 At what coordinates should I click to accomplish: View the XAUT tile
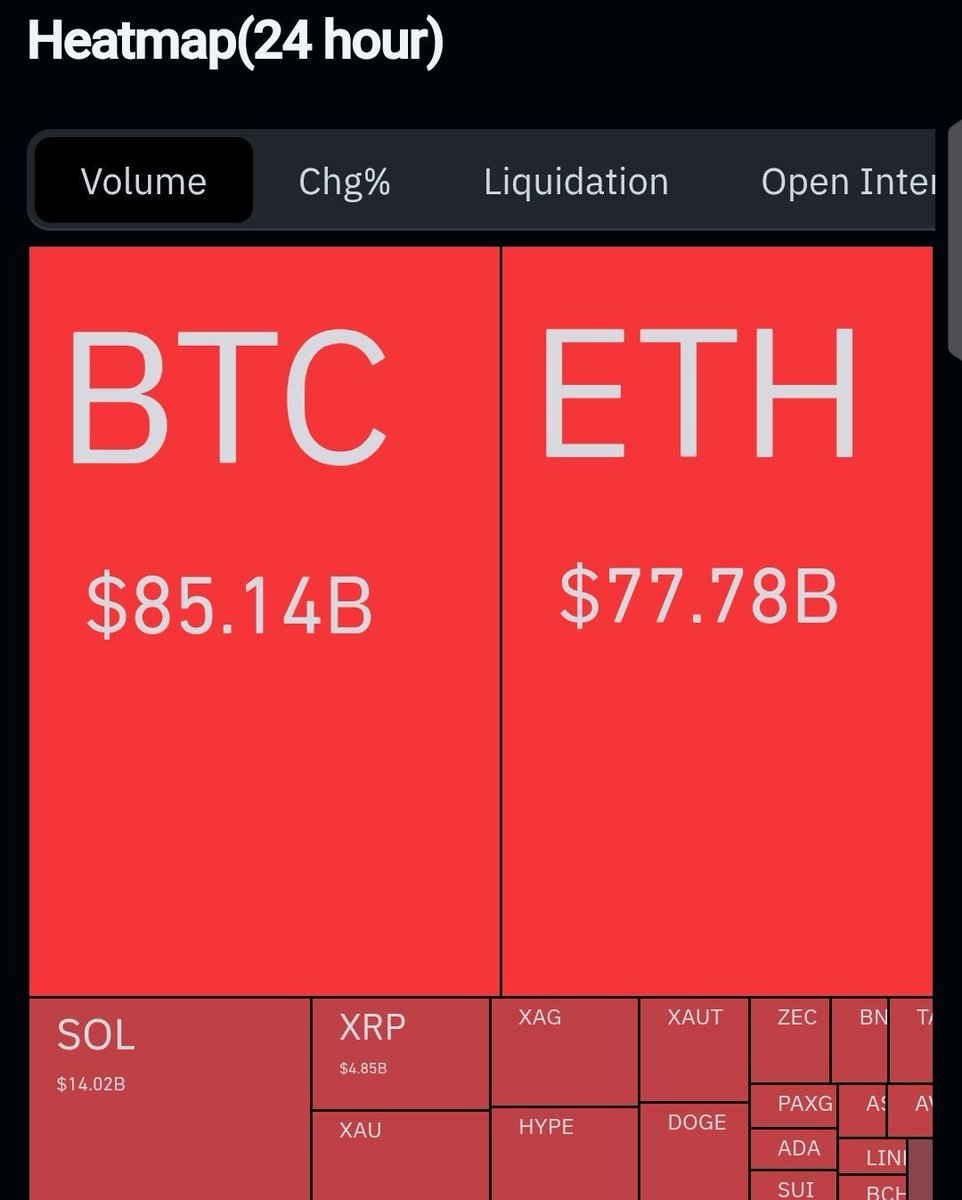pos(694,1048)
